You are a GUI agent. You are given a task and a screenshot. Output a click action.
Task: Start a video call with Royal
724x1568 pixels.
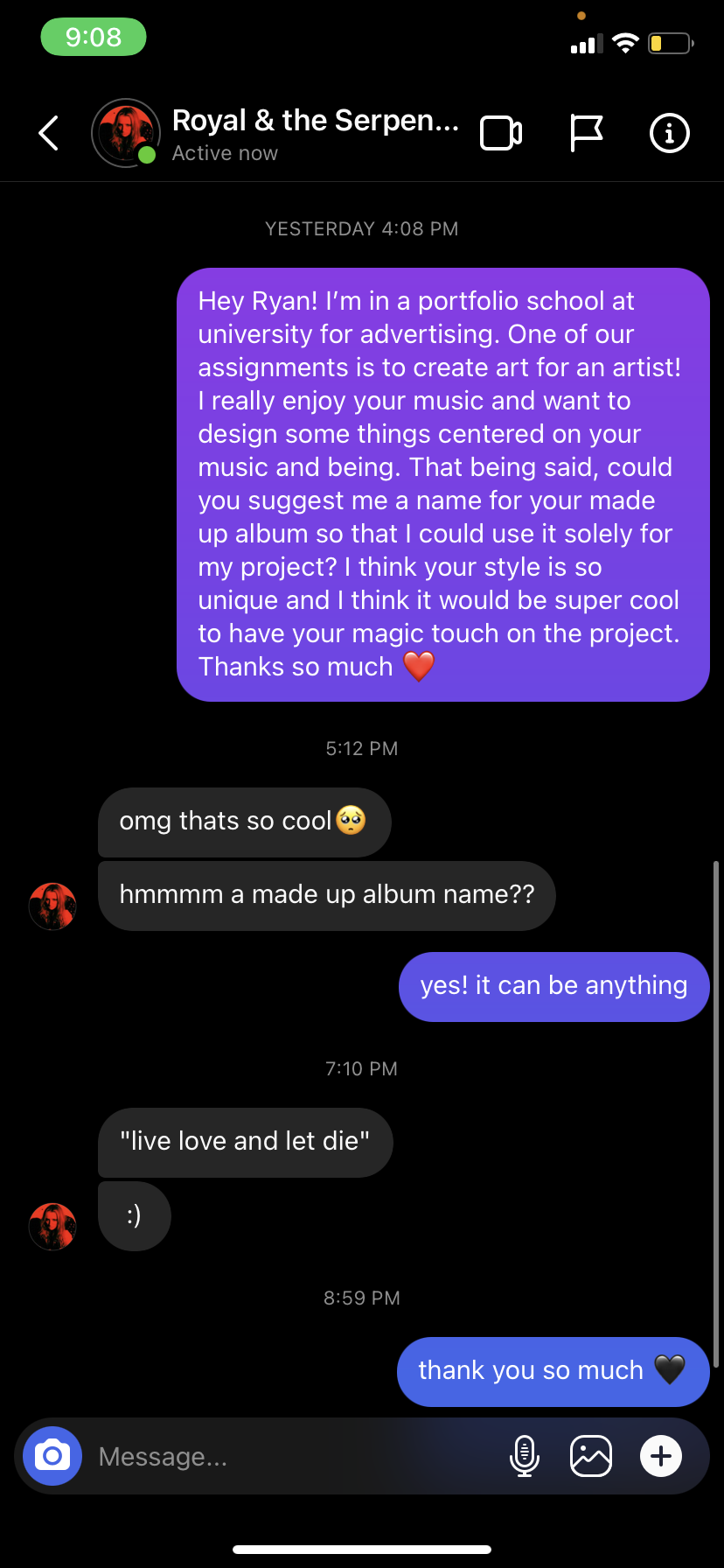pyautogui.click(x=501, y=133)
